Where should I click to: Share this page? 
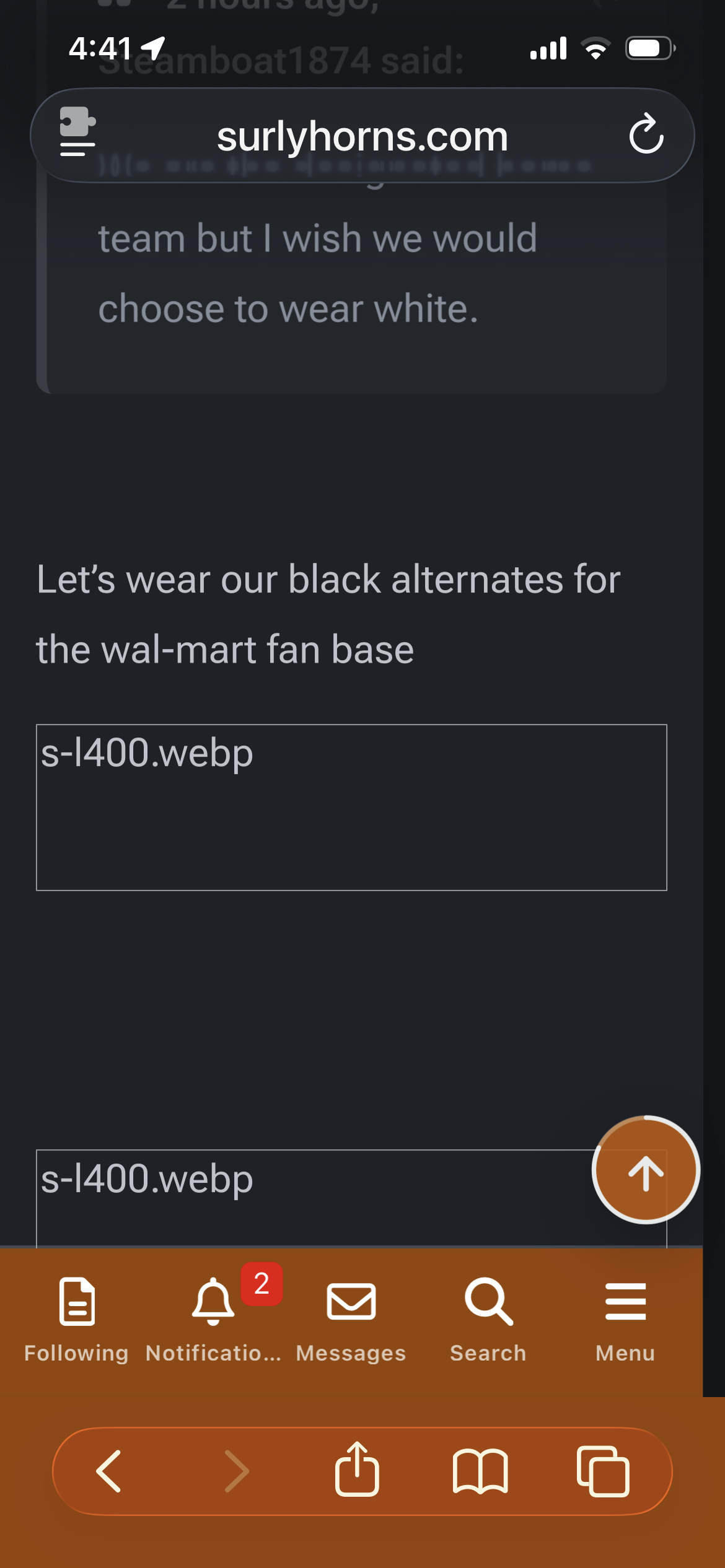pyautogui.click(x=357, y=1471)
